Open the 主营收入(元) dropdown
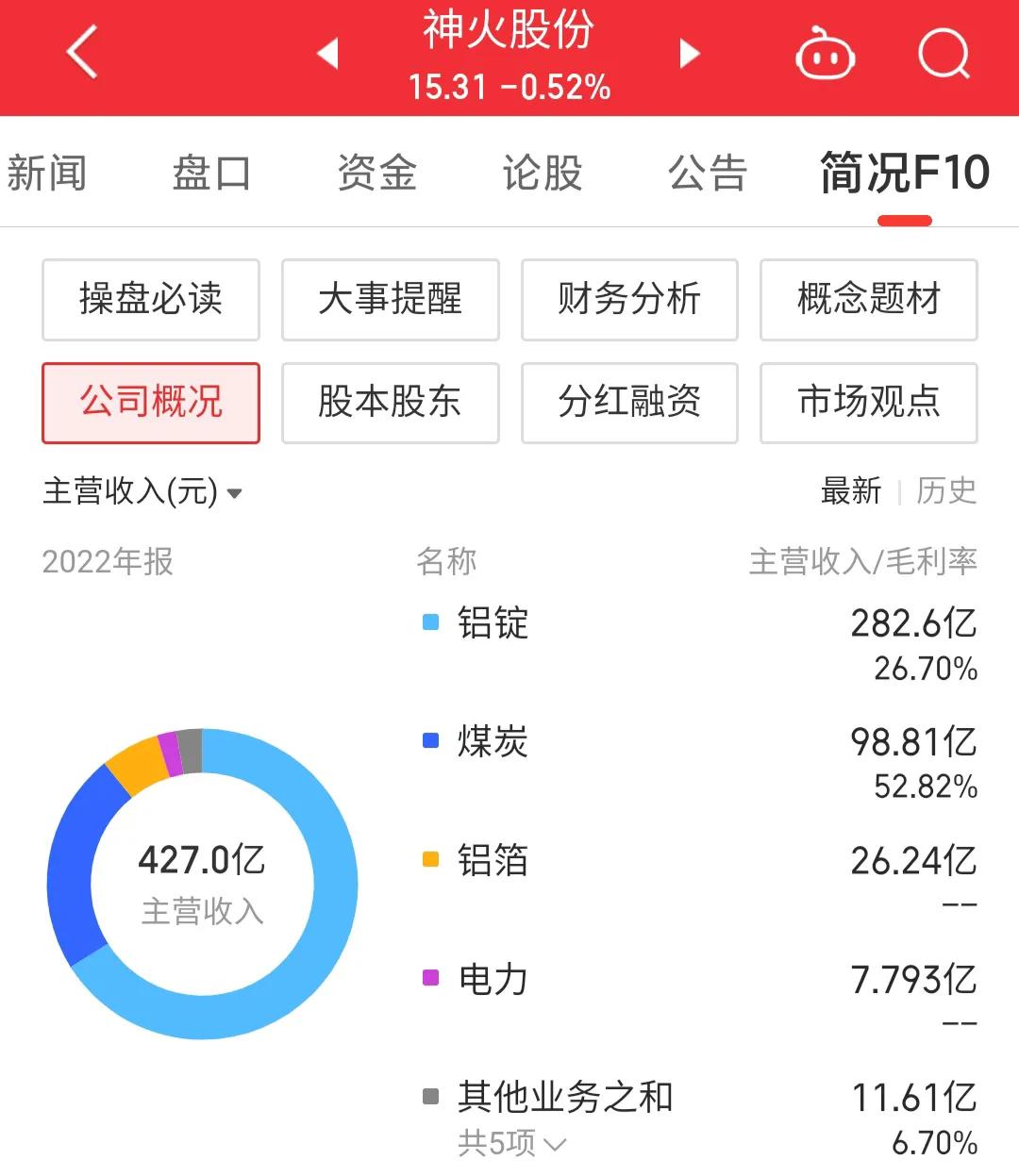 [142, 491]
